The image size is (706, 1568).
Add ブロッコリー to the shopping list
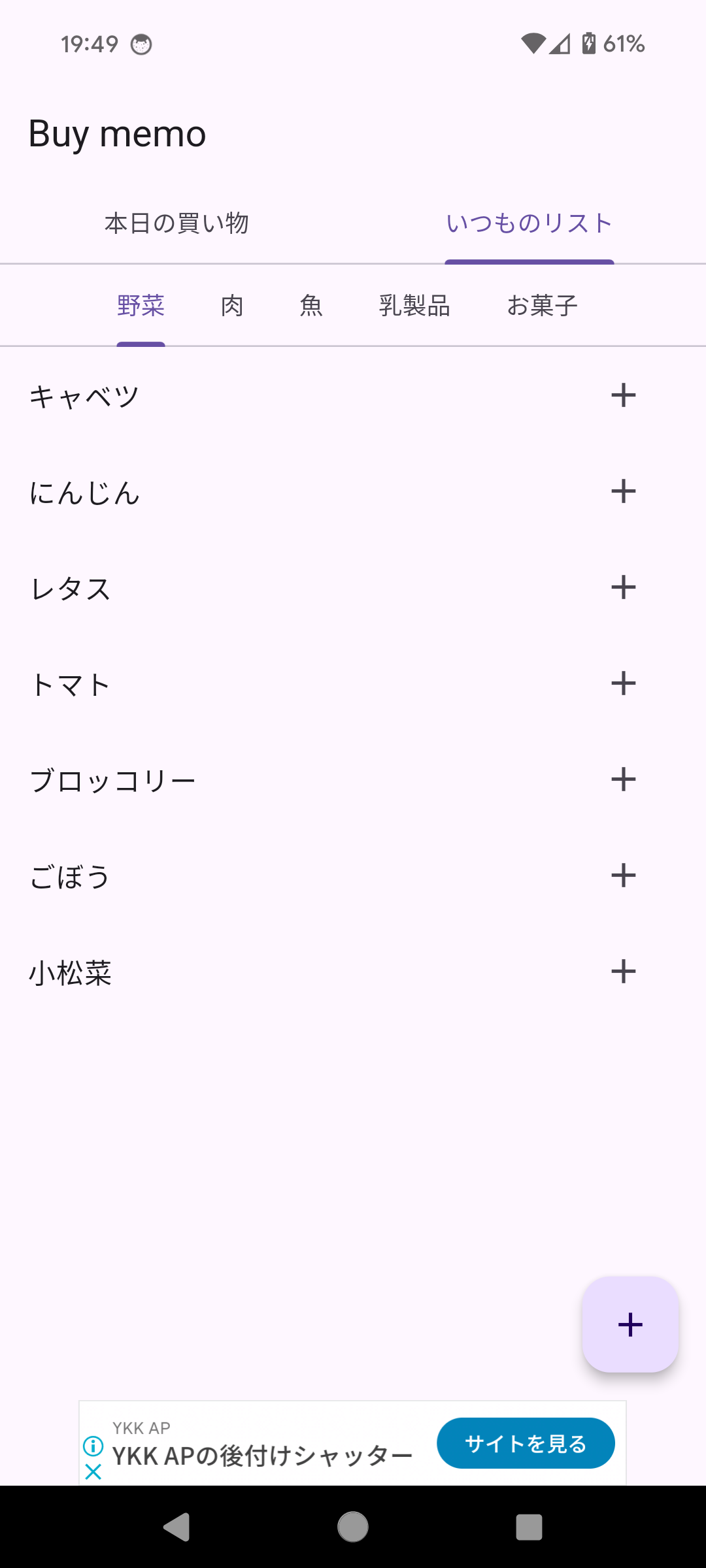623,779
